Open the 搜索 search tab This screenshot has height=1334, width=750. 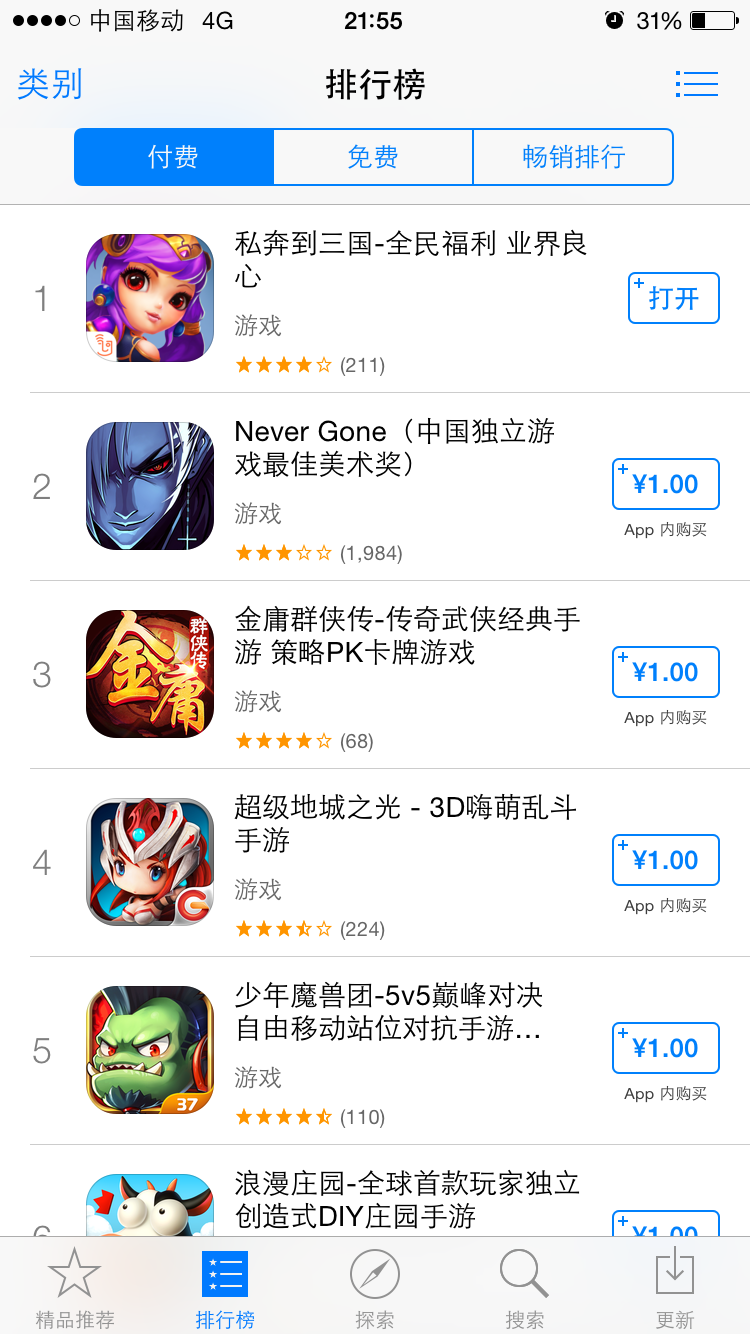[x=524, y=1289]
